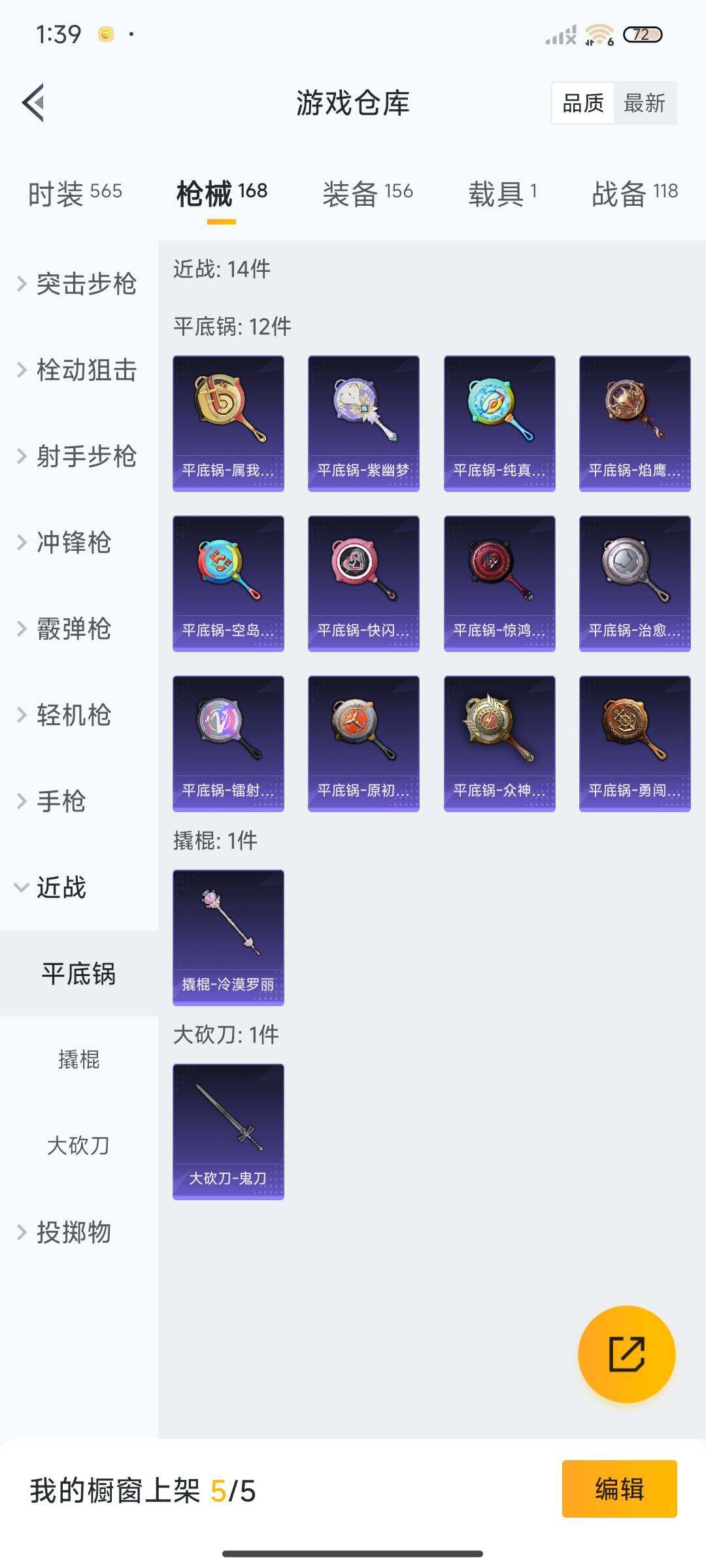706x1568 pixels.
Task: Open the 大砍刀-鬼刀 item
Action: point(228,1132)
